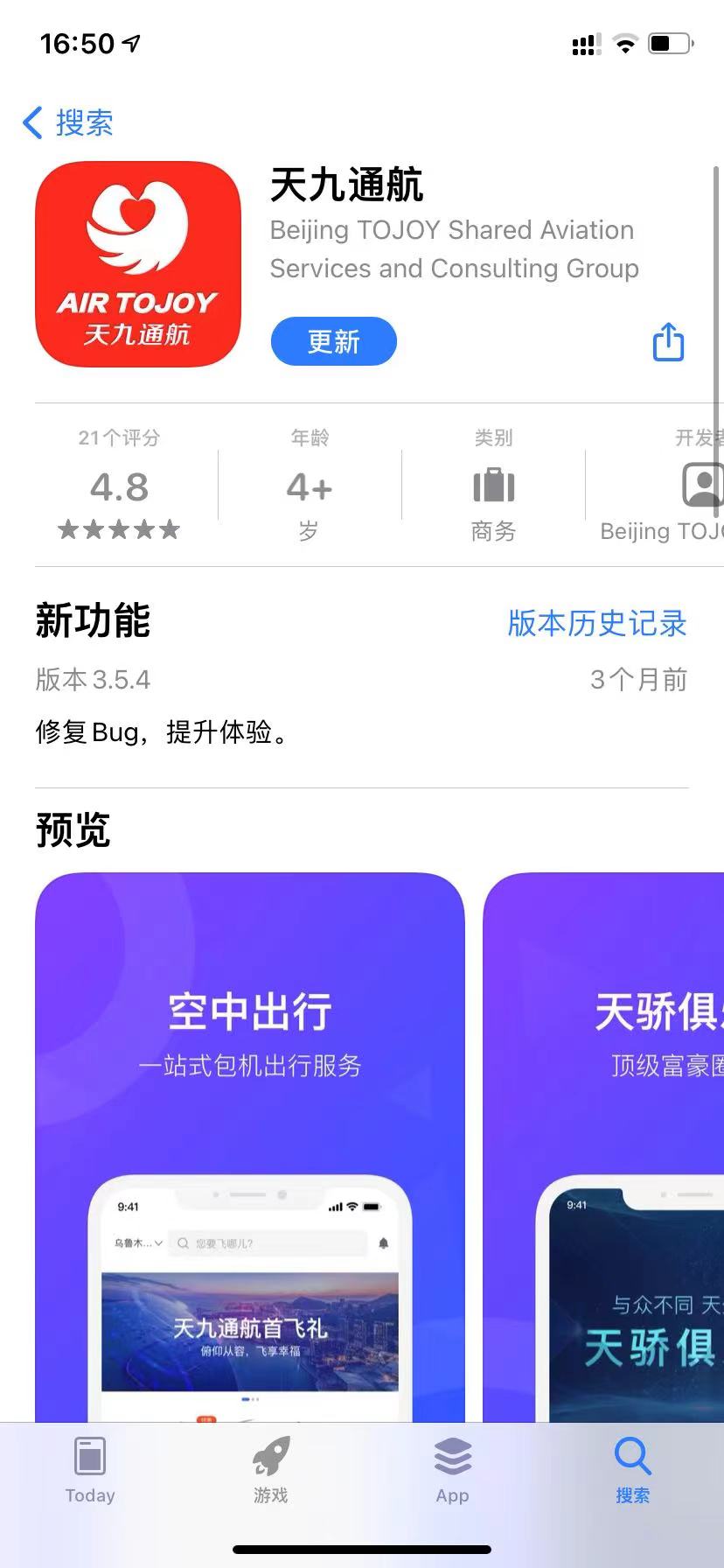Open the 空中出行 preview screenshot
The width and height of the screenshot is (724, 1568).
tap(250, 1137)
